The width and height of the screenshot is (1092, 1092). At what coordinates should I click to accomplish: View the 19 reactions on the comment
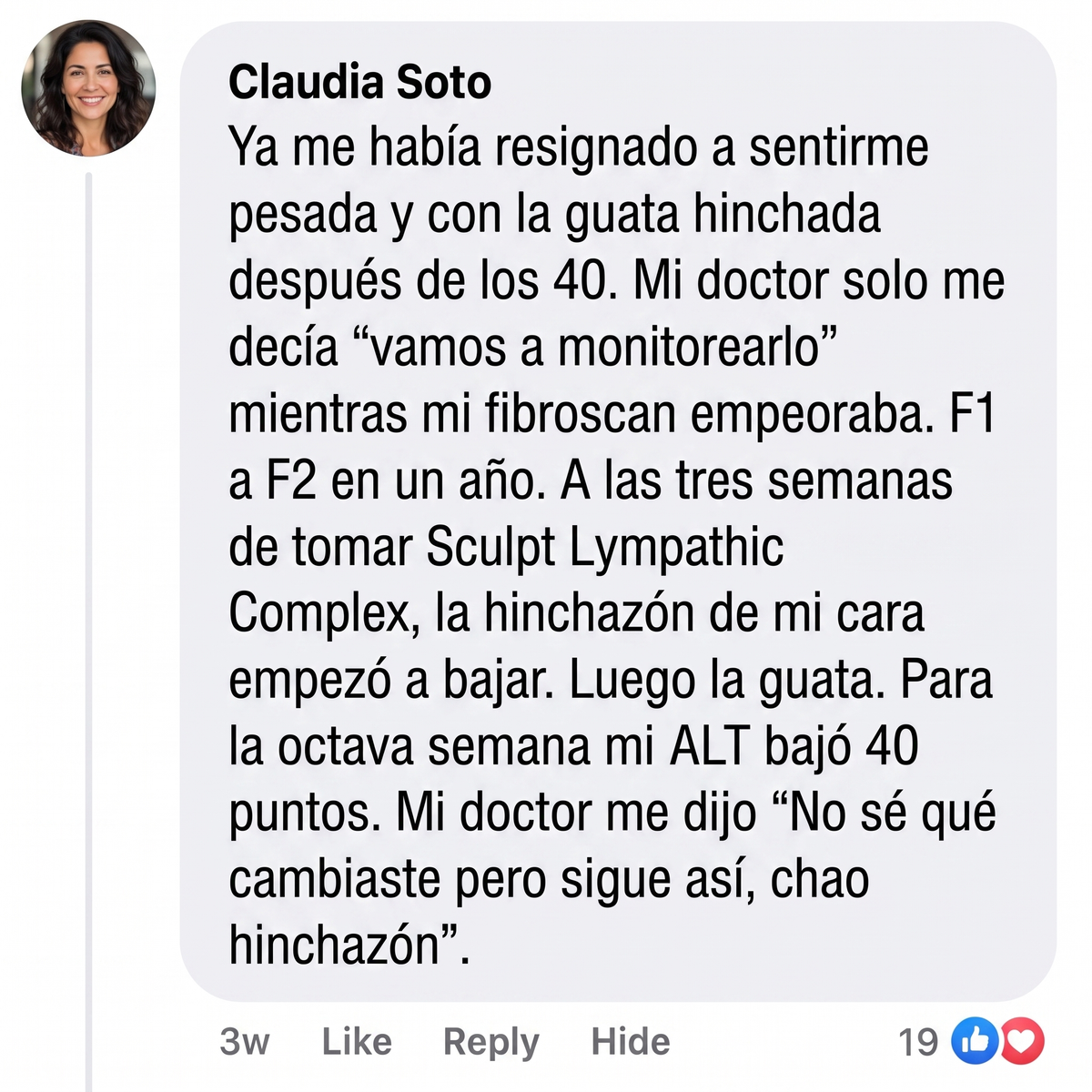point(970,1041)
